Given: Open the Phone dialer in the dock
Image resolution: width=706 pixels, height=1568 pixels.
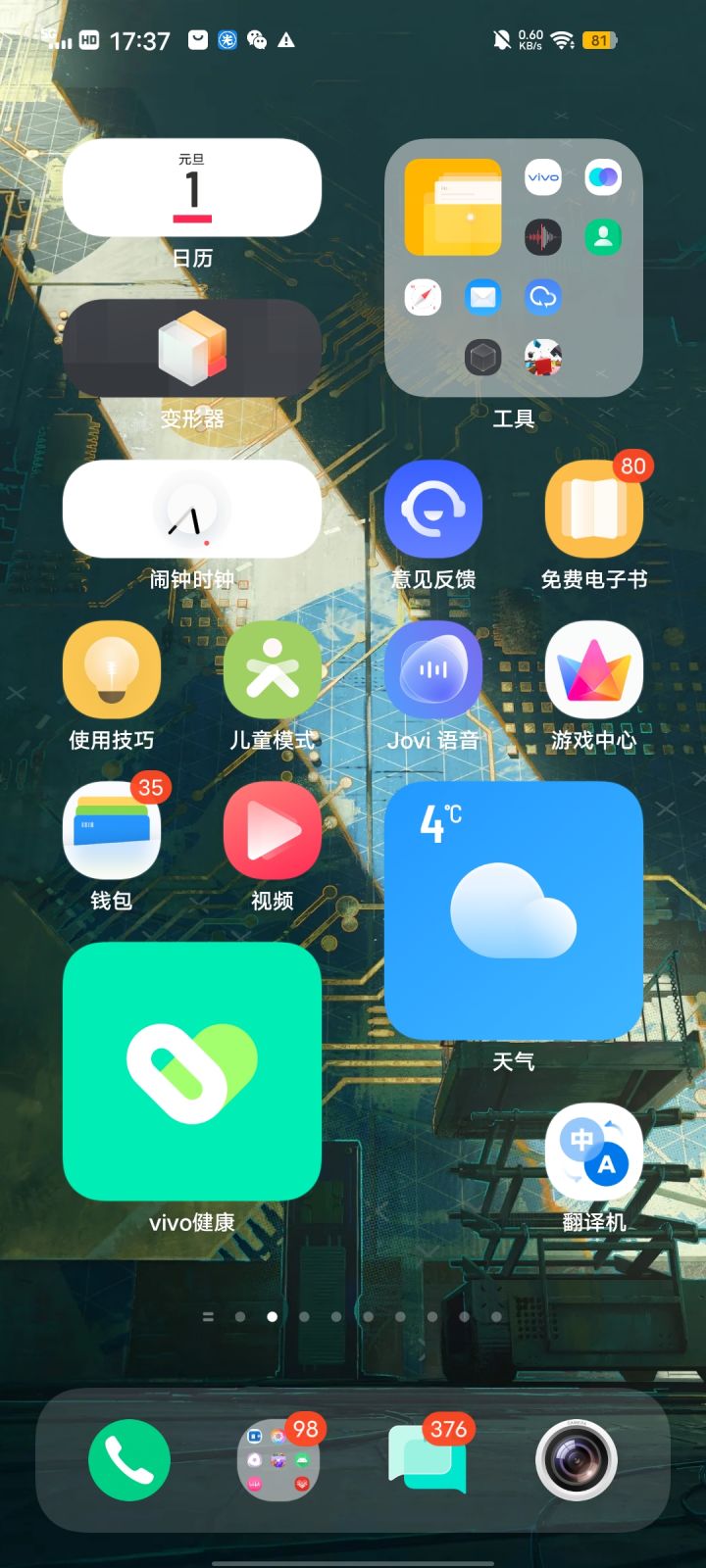Looking at the screenshot, I should (x=127, y=1459).
